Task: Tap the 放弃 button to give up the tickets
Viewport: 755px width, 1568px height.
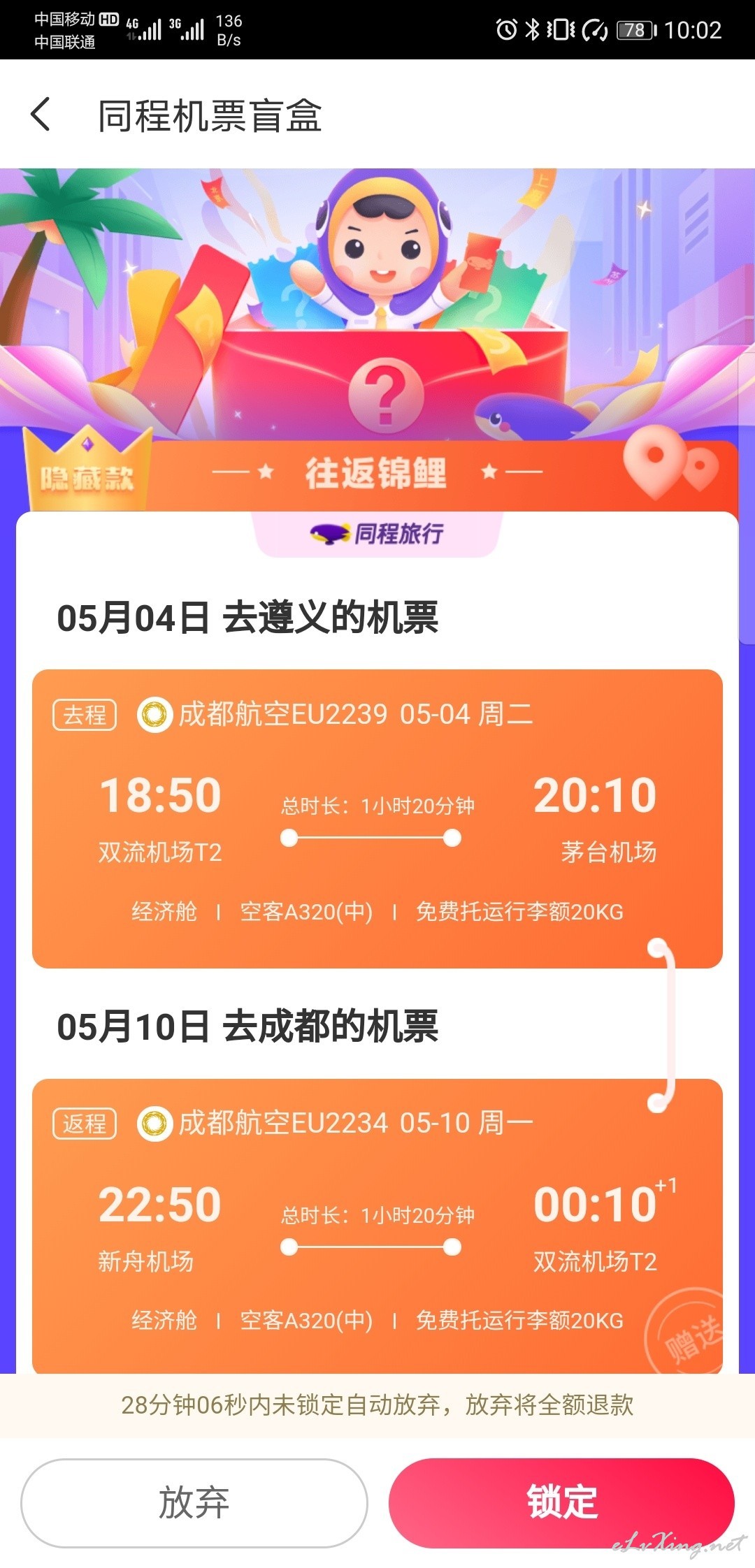Action: pos(194,1502)
